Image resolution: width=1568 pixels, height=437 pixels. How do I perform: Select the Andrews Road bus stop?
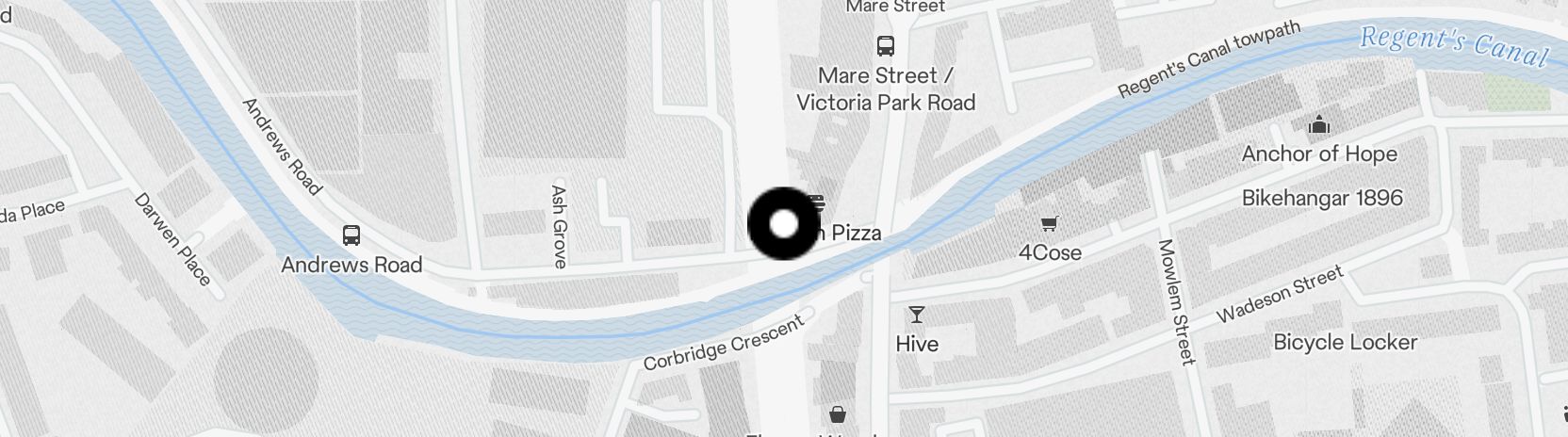click(x=351, y=235)
